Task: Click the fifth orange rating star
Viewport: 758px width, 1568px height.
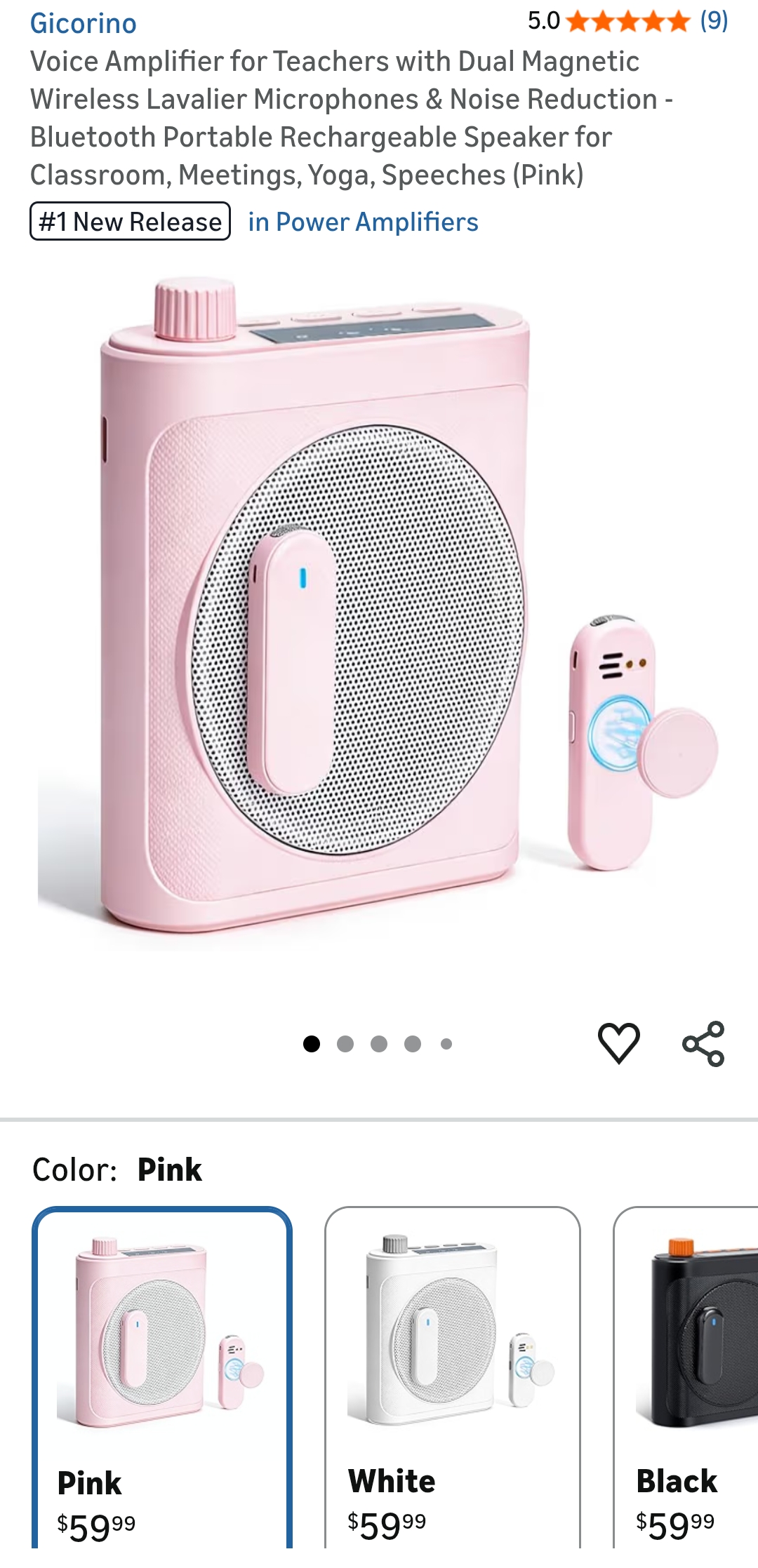Action: [677, 22]
